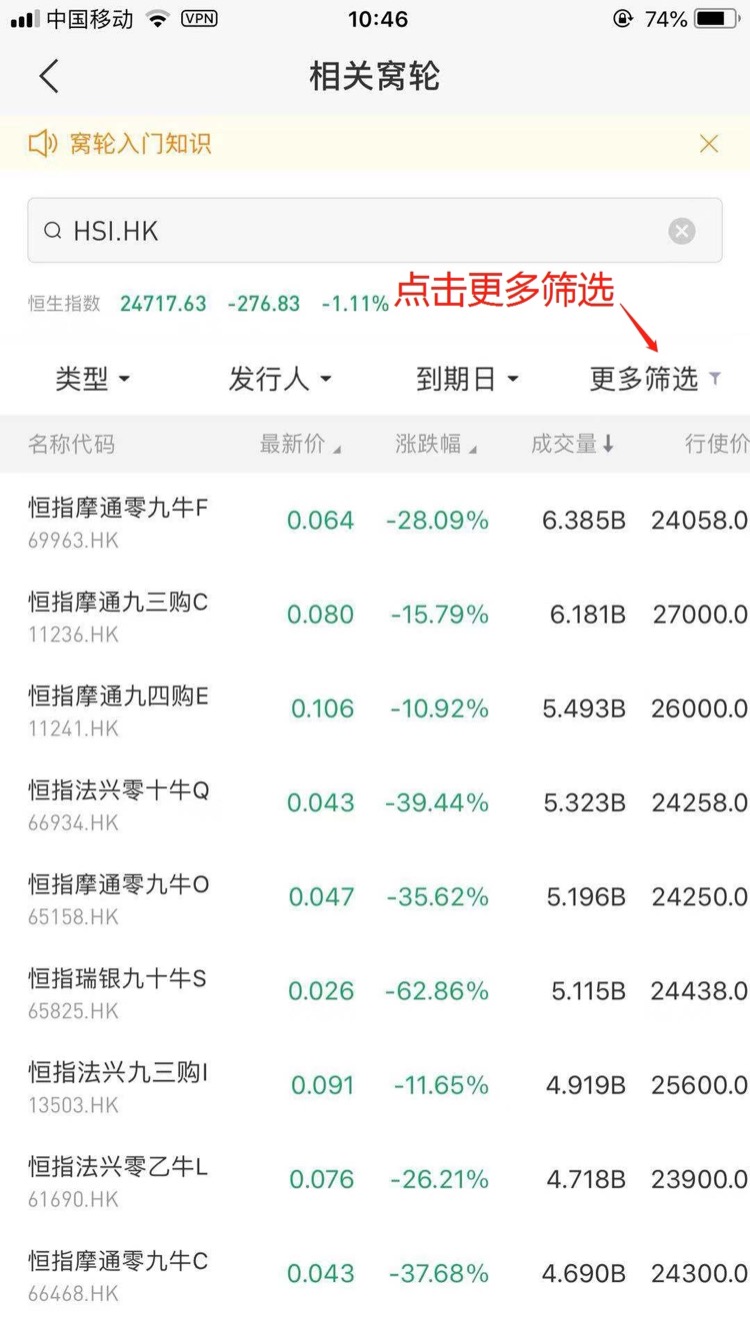Open warrant 恒指摩通零九牛F 69963.HK

[x=375, y=521]
